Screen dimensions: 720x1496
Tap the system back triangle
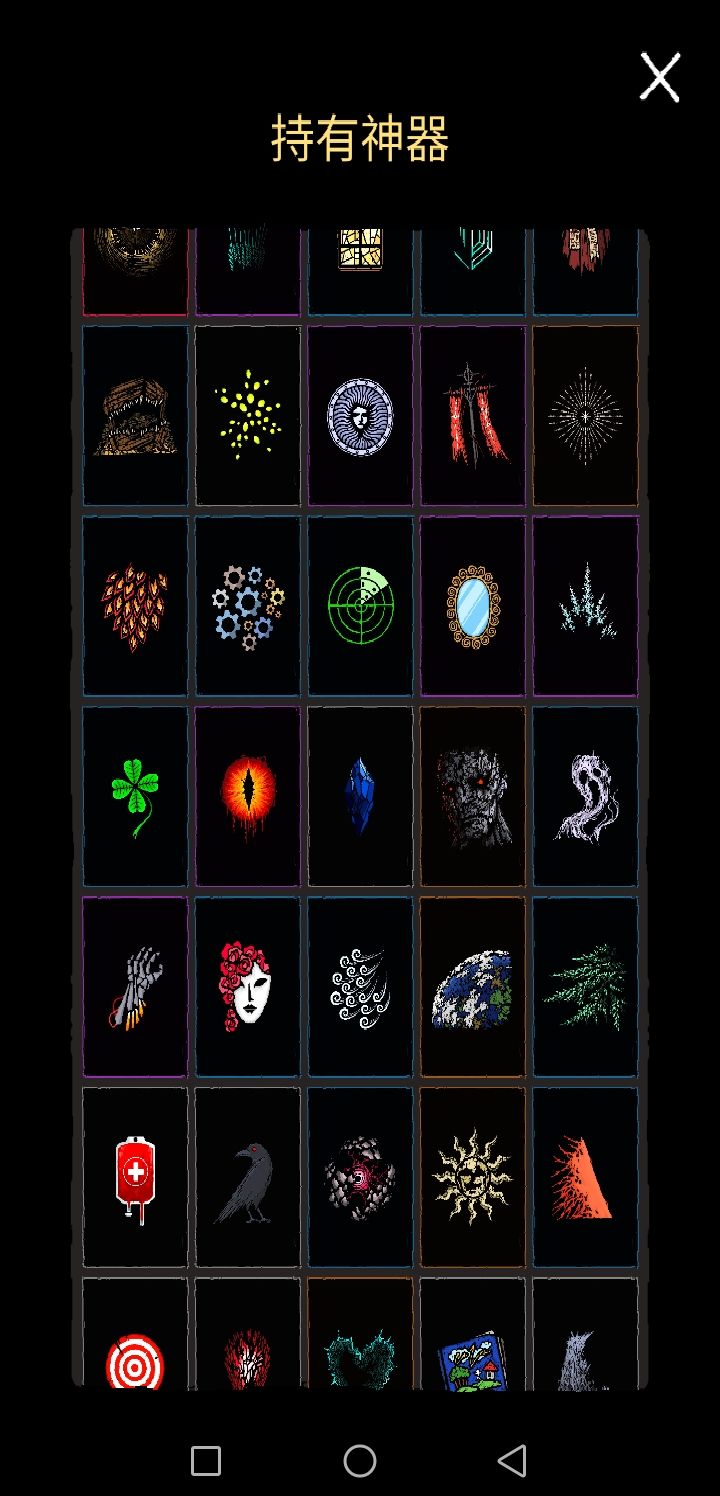[512, 1461]
